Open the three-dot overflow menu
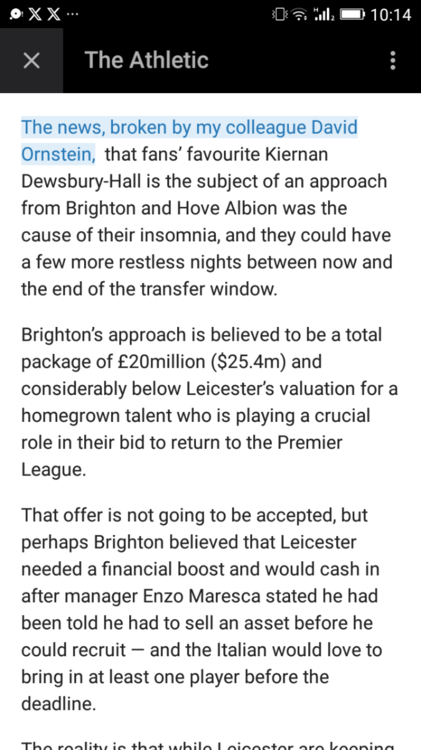This screenshot has width=421, height=750. click(393, 61)
